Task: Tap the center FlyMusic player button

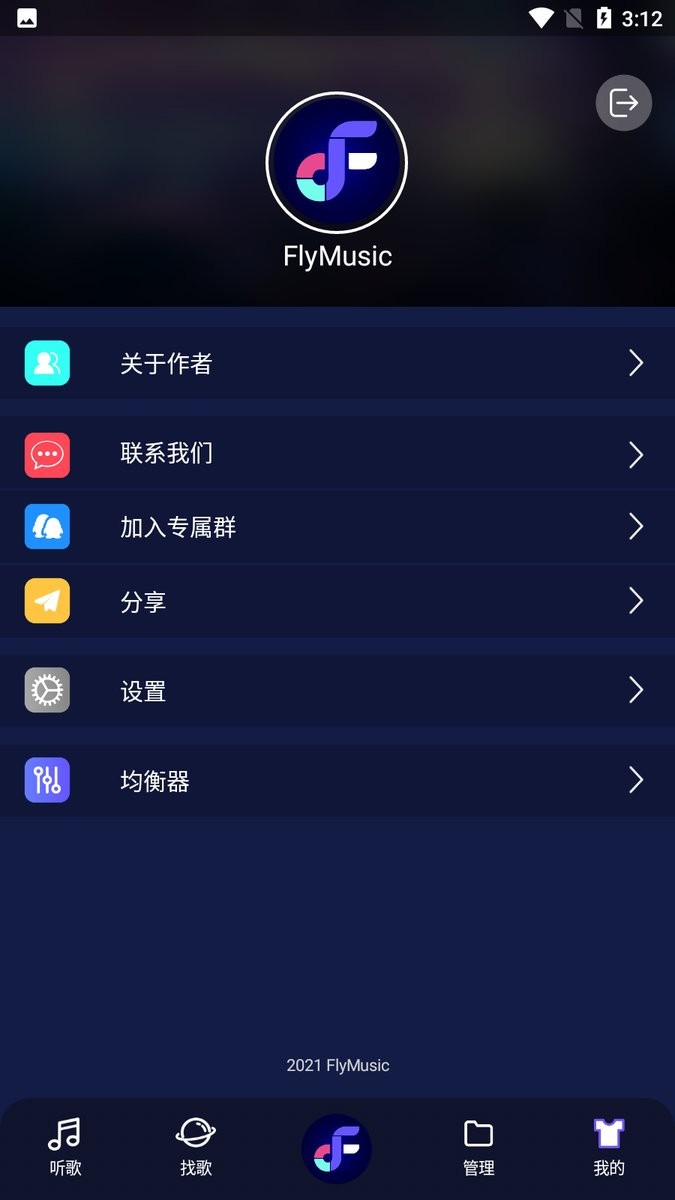Action: (x=337, y=1149)
